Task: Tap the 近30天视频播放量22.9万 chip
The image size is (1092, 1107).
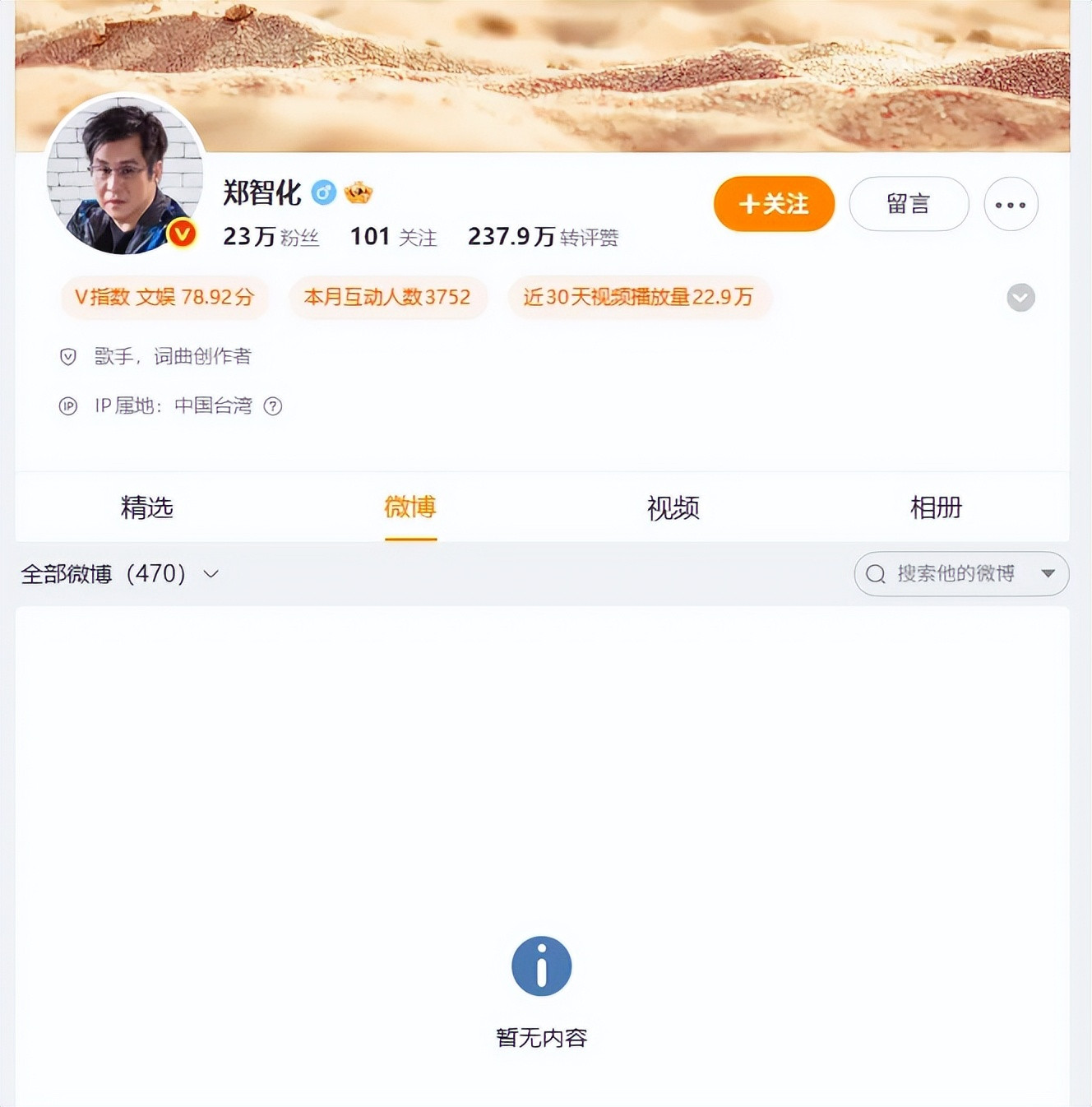Action: (x=638, y=297)
